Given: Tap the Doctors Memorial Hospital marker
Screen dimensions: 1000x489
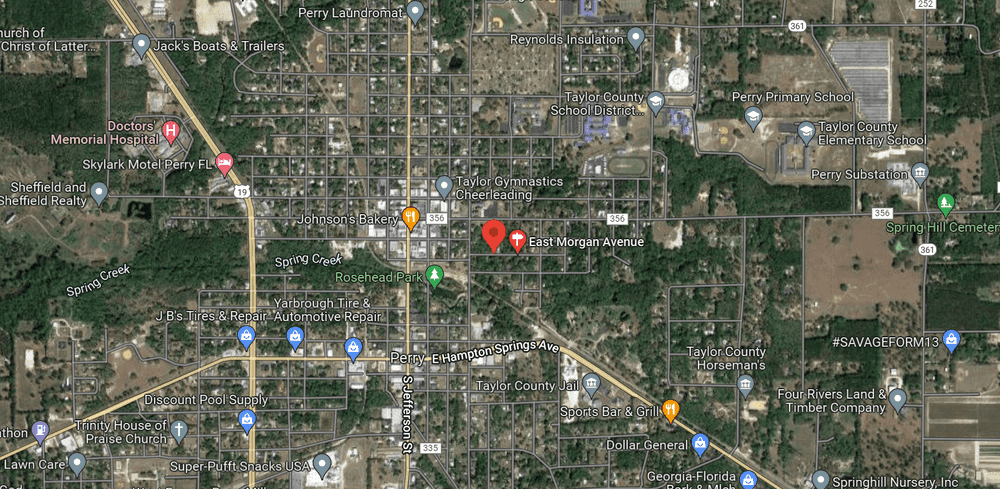Looking at the screenshot, I should tap(171, 129).
